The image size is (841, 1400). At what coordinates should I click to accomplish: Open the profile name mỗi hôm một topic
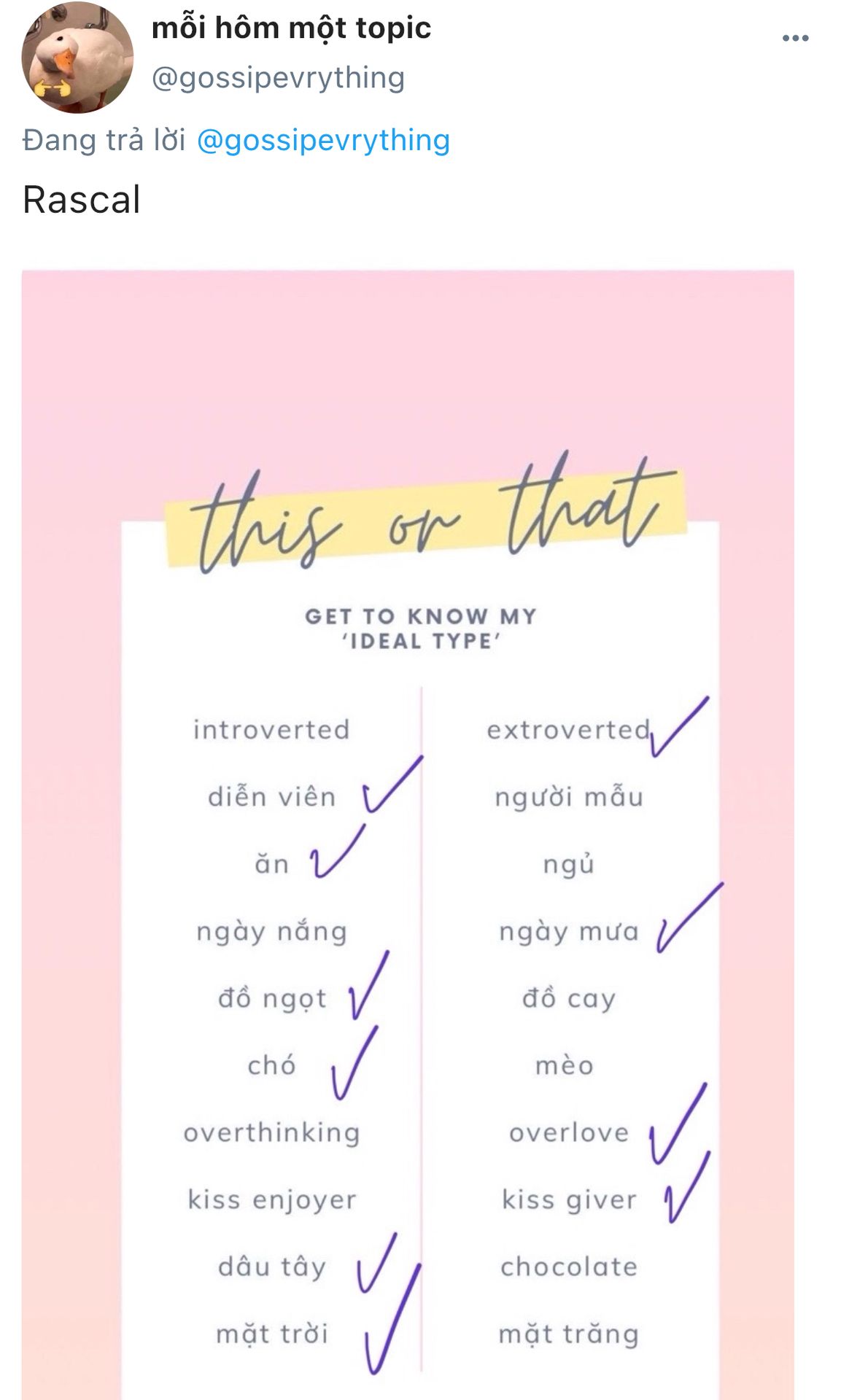291,28
